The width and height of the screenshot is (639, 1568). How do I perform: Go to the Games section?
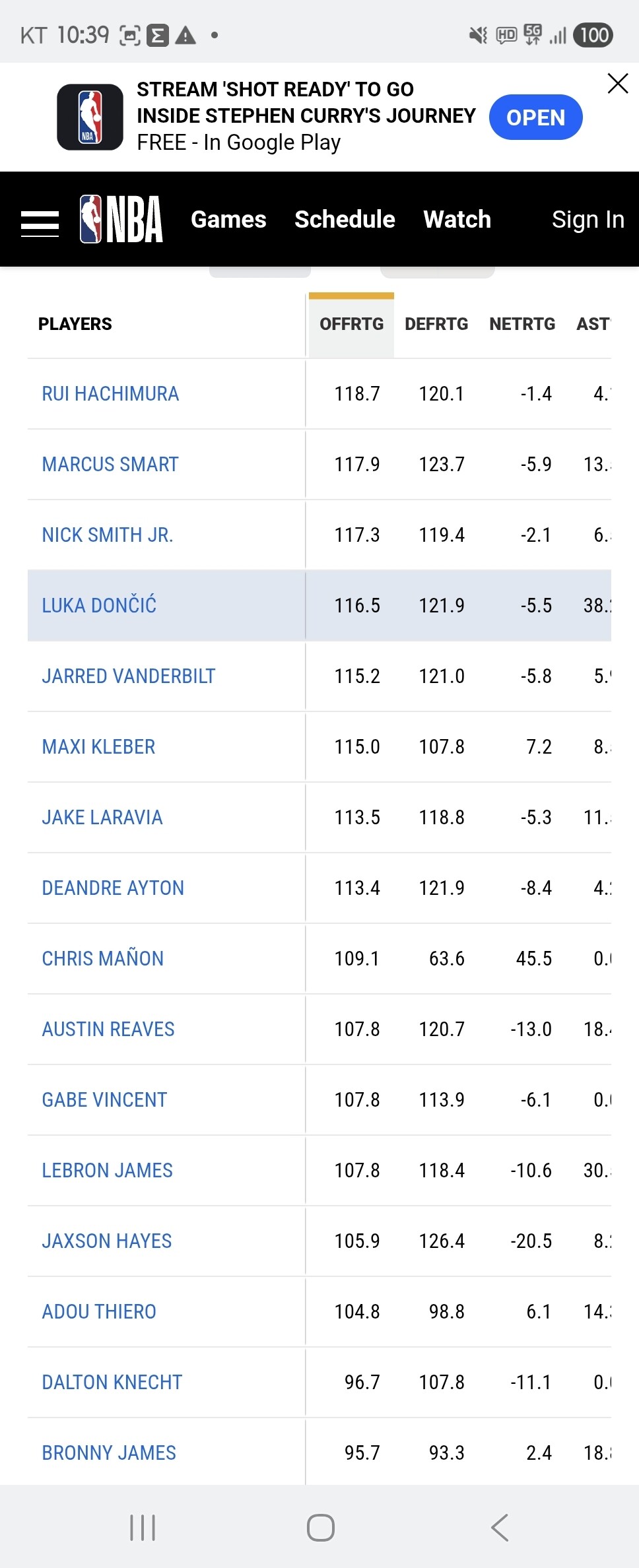[228, 220]
